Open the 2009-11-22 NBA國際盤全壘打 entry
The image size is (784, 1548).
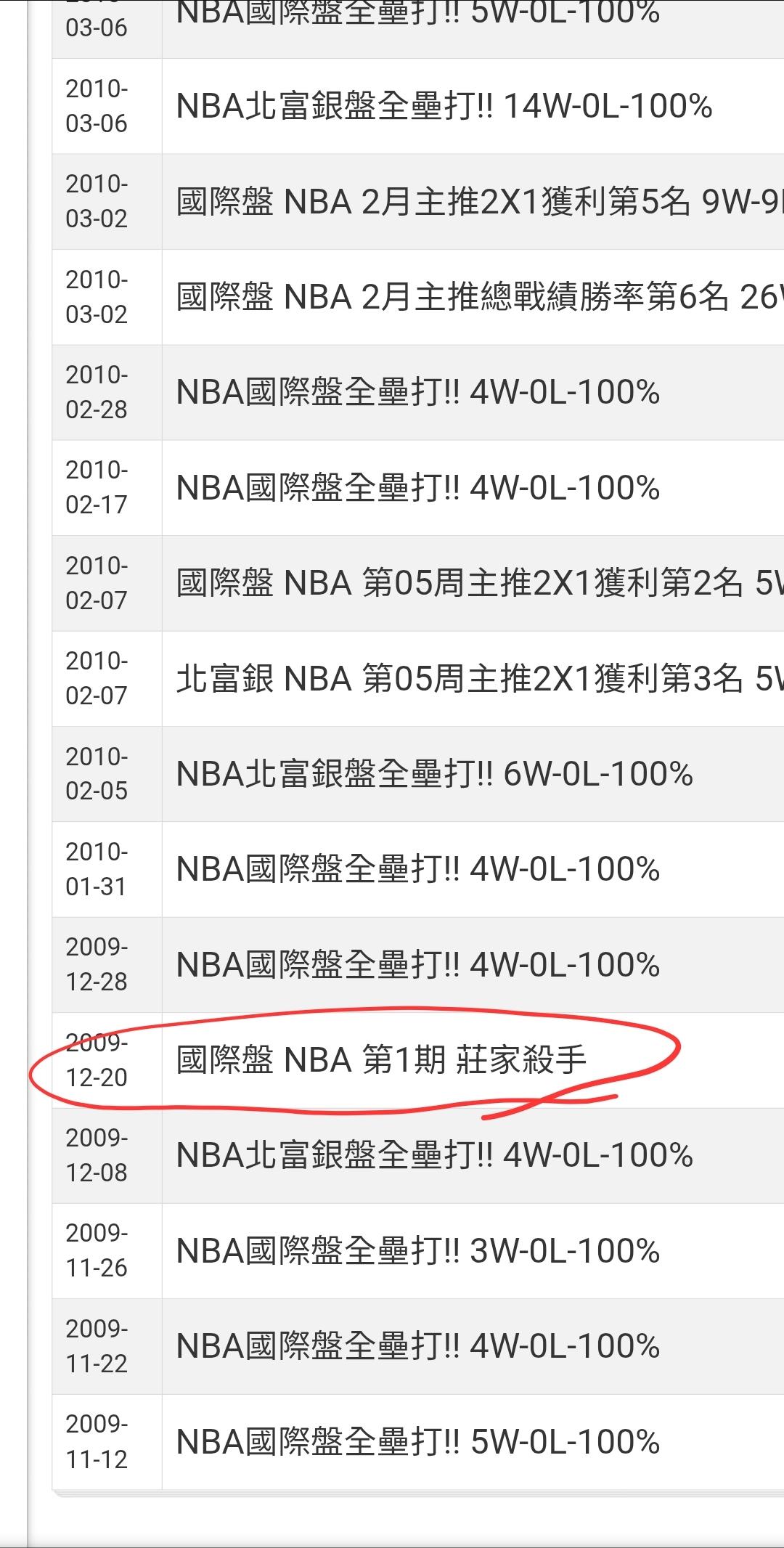pyautogui.click(x=418, y=1346)
